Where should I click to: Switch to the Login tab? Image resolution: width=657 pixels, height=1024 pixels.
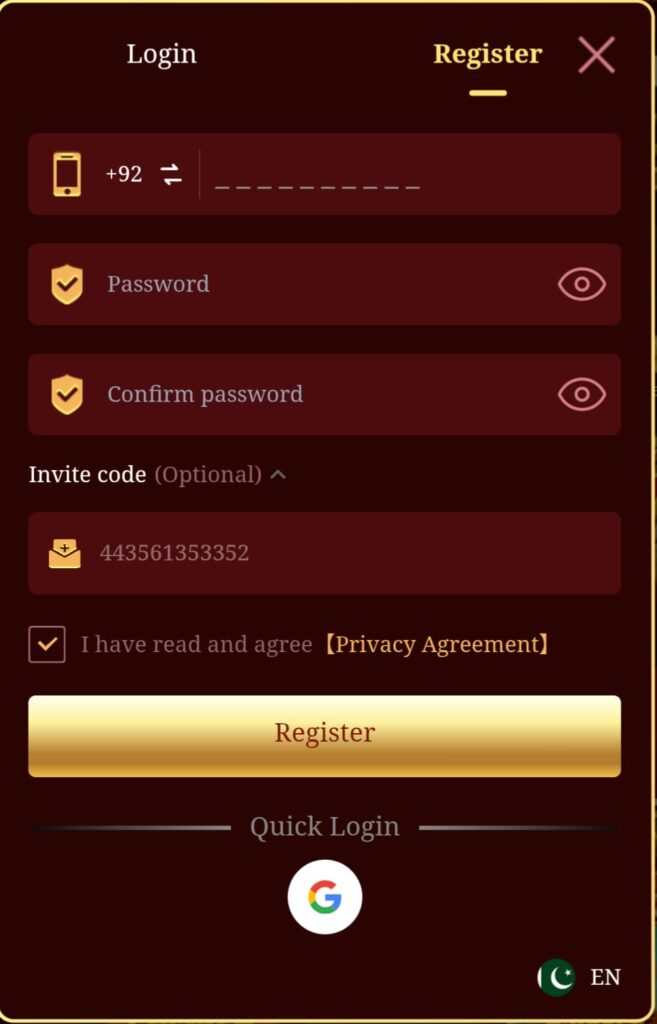click(x=161, y=54)
